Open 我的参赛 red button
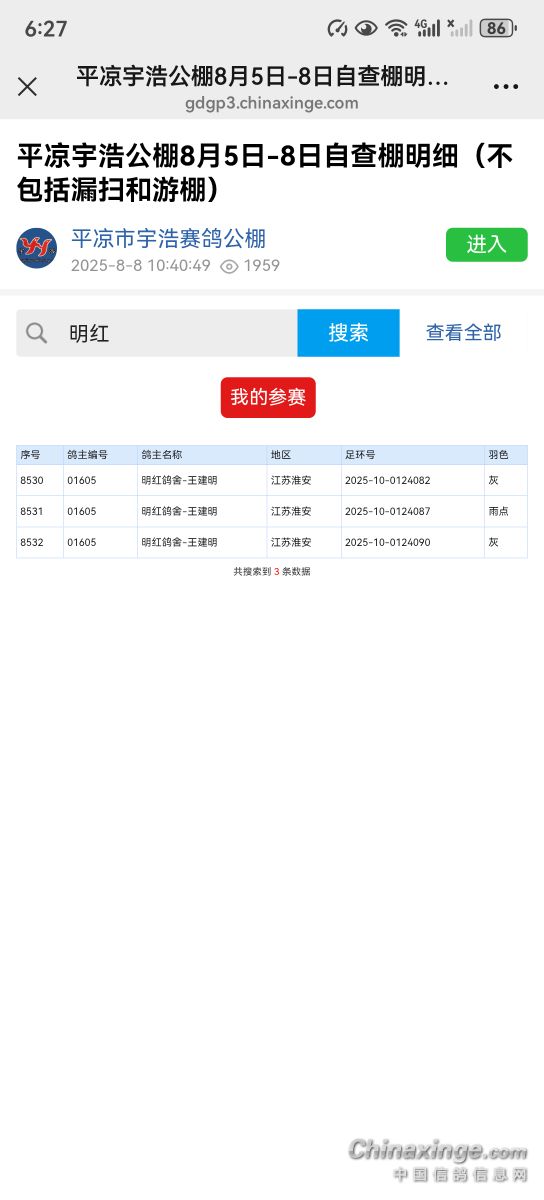This screenshot has width=544, height=1200. coord(268,397)
